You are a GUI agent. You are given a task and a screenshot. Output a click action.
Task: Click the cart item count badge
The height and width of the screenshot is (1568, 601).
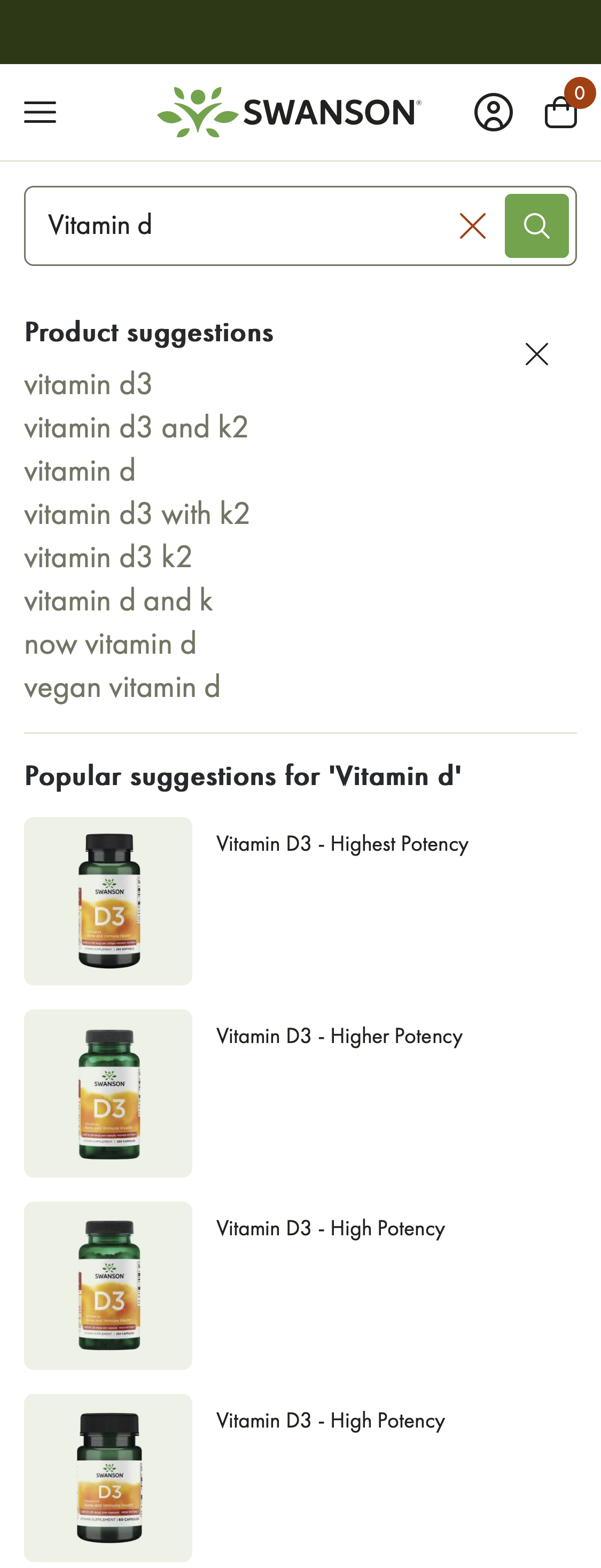pyautogui.click(x=580, y=92)
